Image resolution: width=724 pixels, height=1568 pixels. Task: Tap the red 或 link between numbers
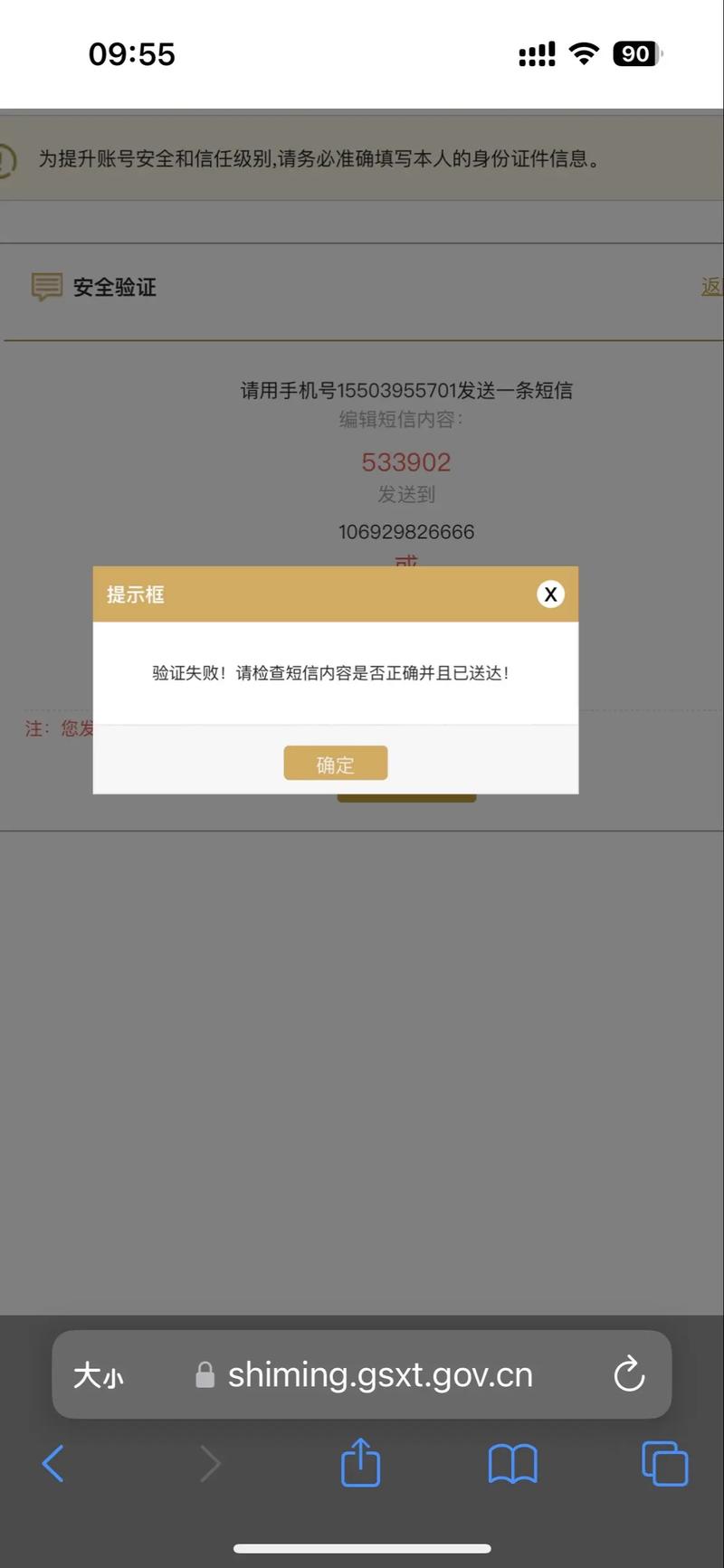click(405, 565)
